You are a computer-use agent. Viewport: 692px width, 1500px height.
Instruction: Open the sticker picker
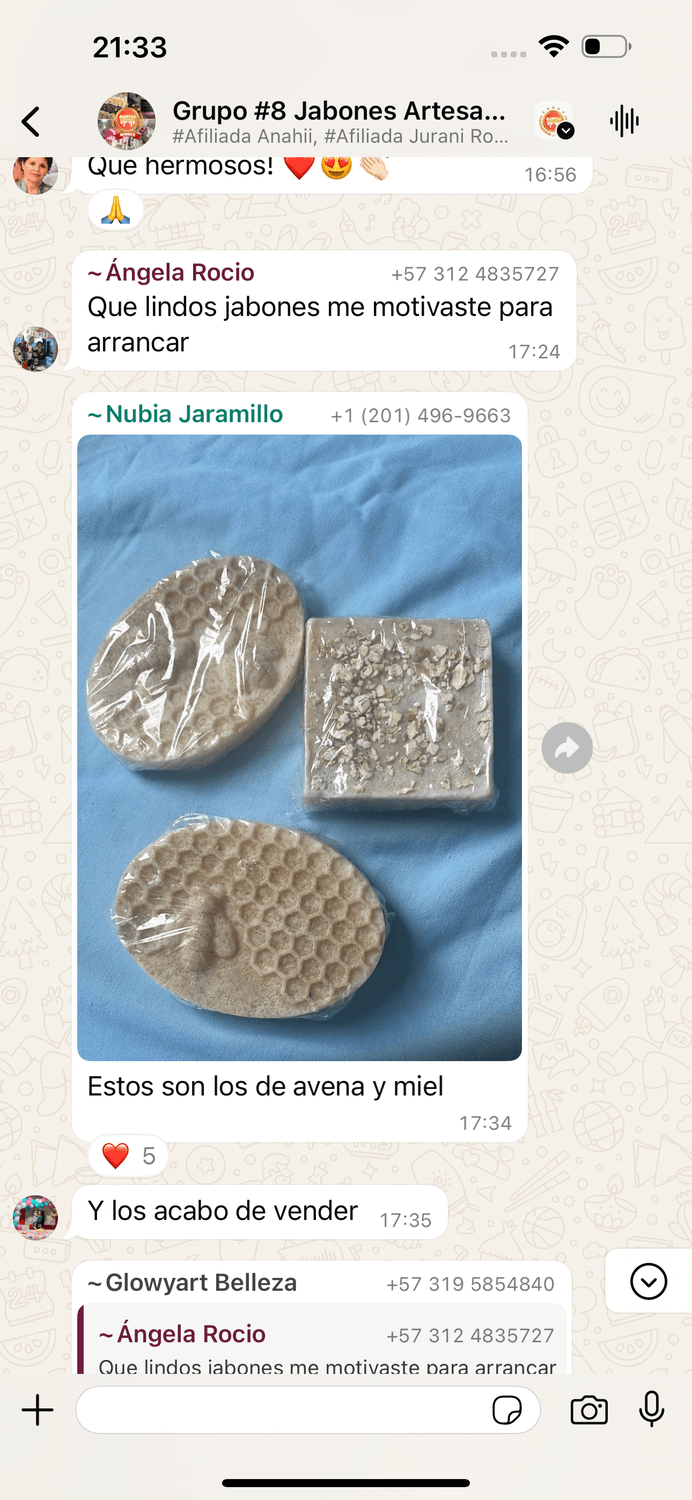(507, 1411)
